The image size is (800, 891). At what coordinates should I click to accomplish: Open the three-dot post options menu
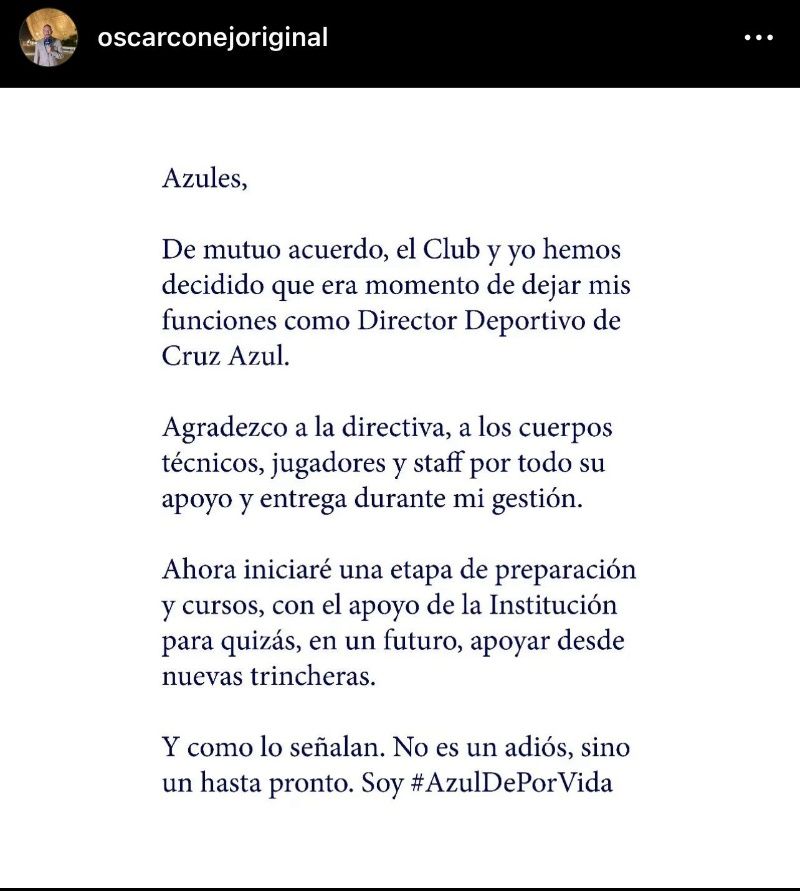click(759, 38)
